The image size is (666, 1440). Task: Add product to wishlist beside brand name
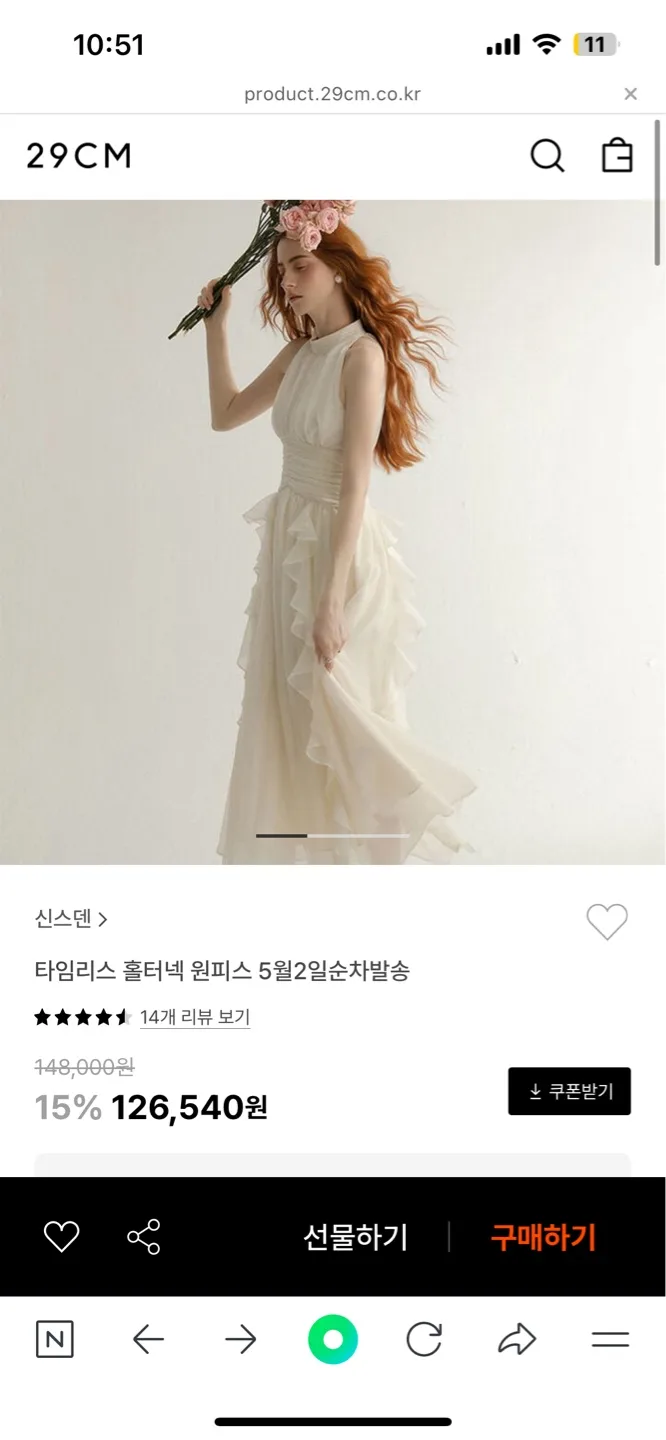(606, 921)
